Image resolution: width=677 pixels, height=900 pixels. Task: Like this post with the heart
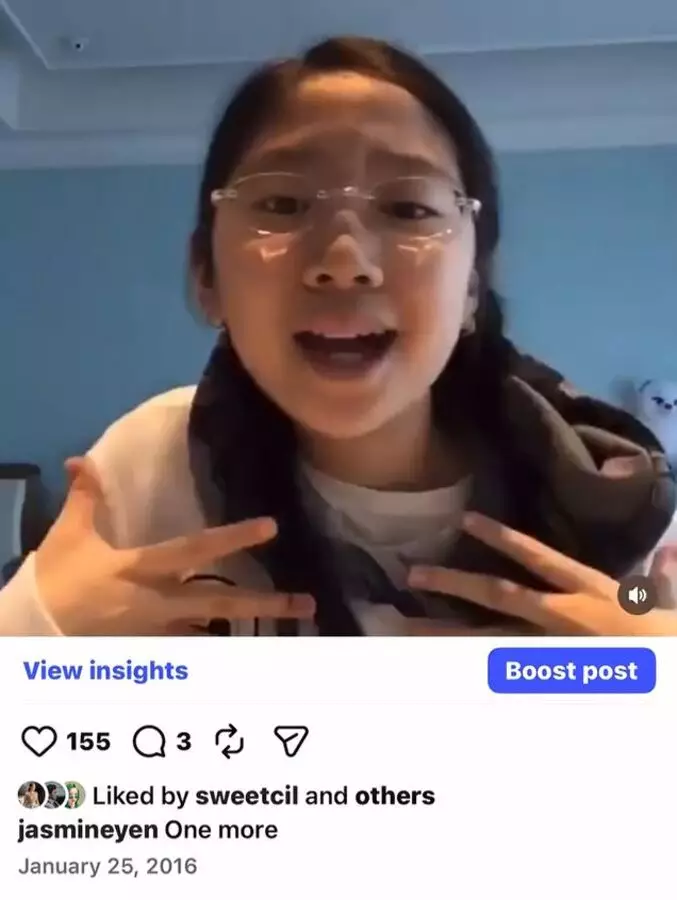click(39, 741)
